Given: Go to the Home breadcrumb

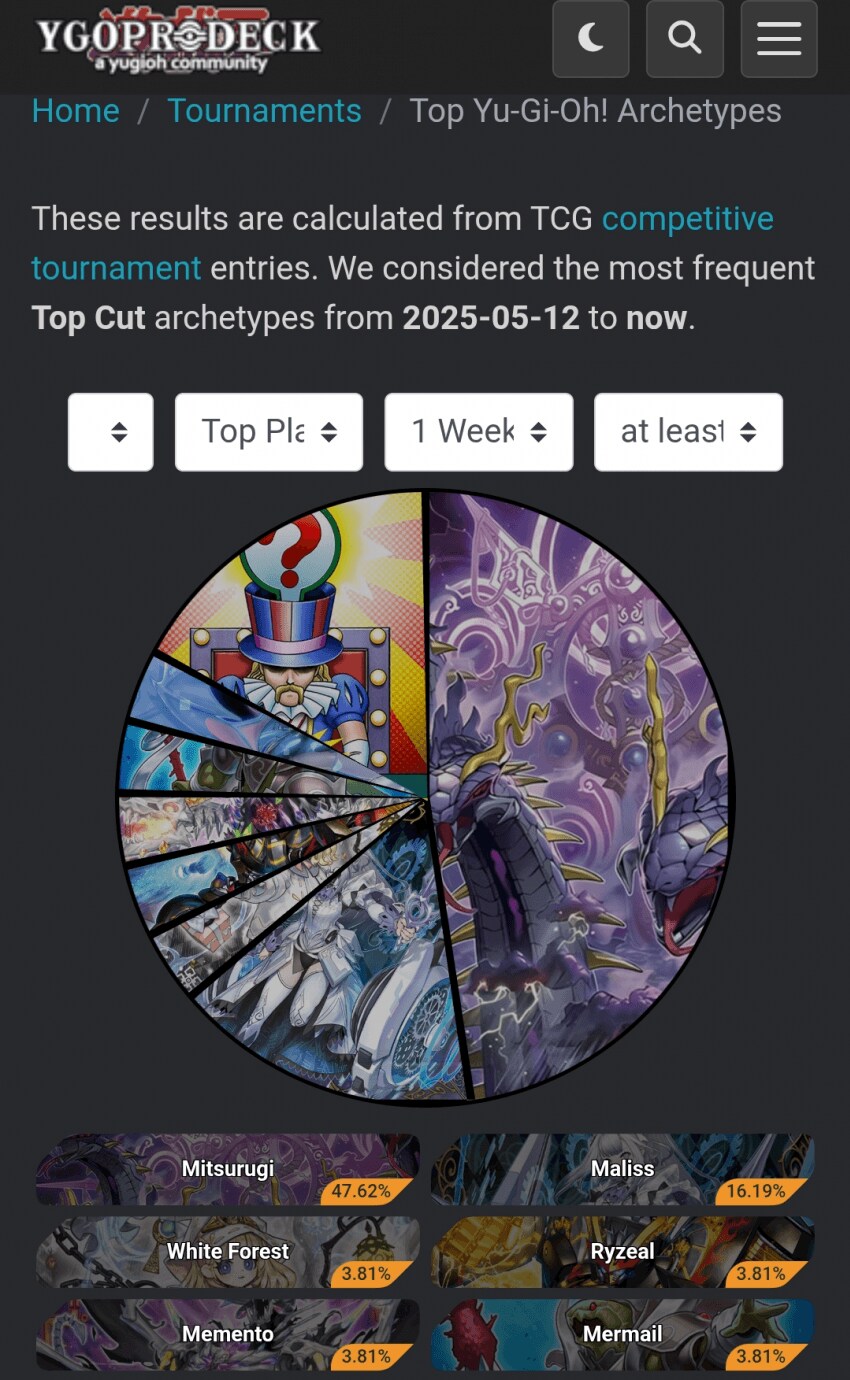Looking at the screenshot, I should click(75, 111).
